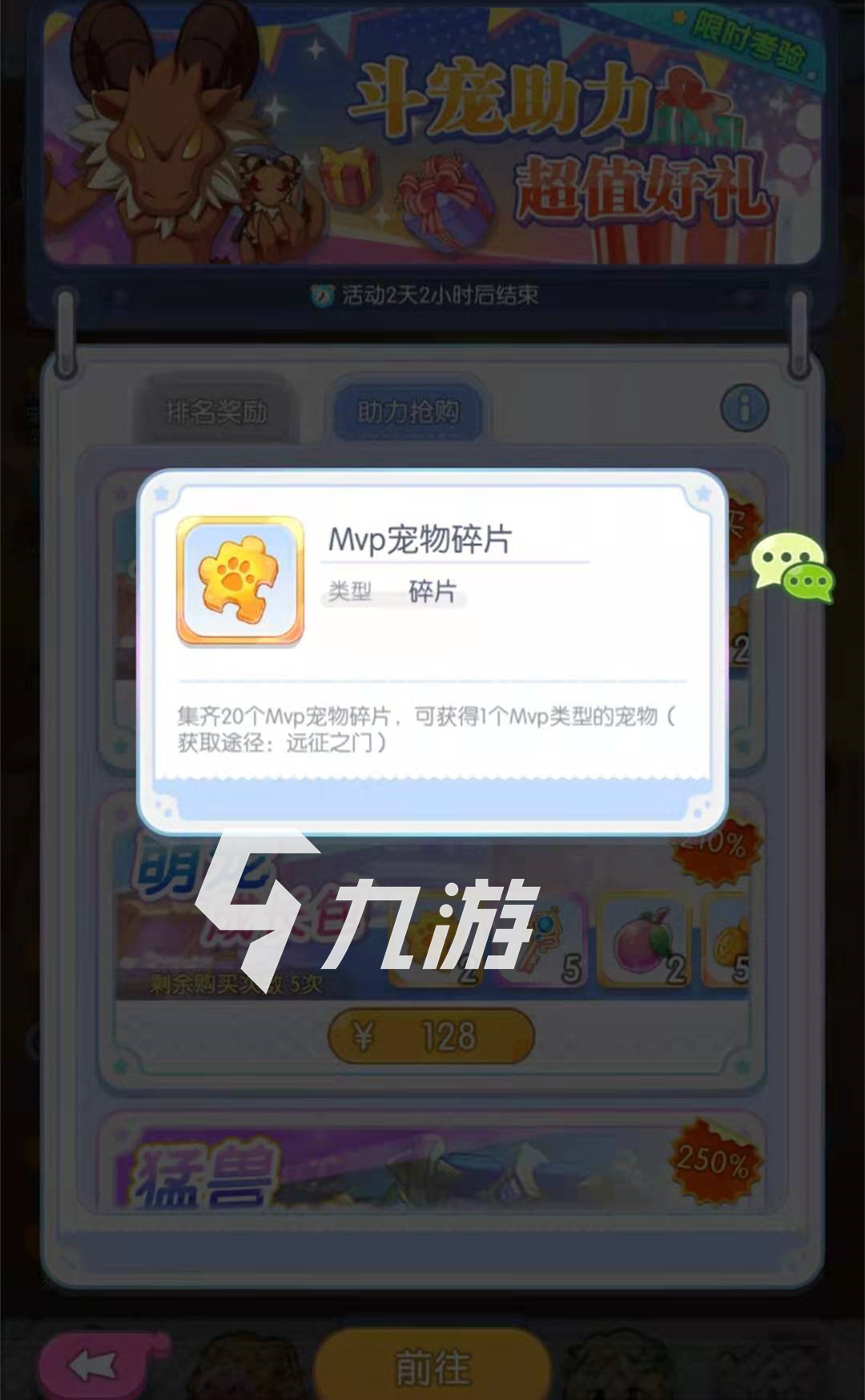Screen dimensions: 865x1400
Task: Buy the pack for ¥128
Action: coord(431,1035)
